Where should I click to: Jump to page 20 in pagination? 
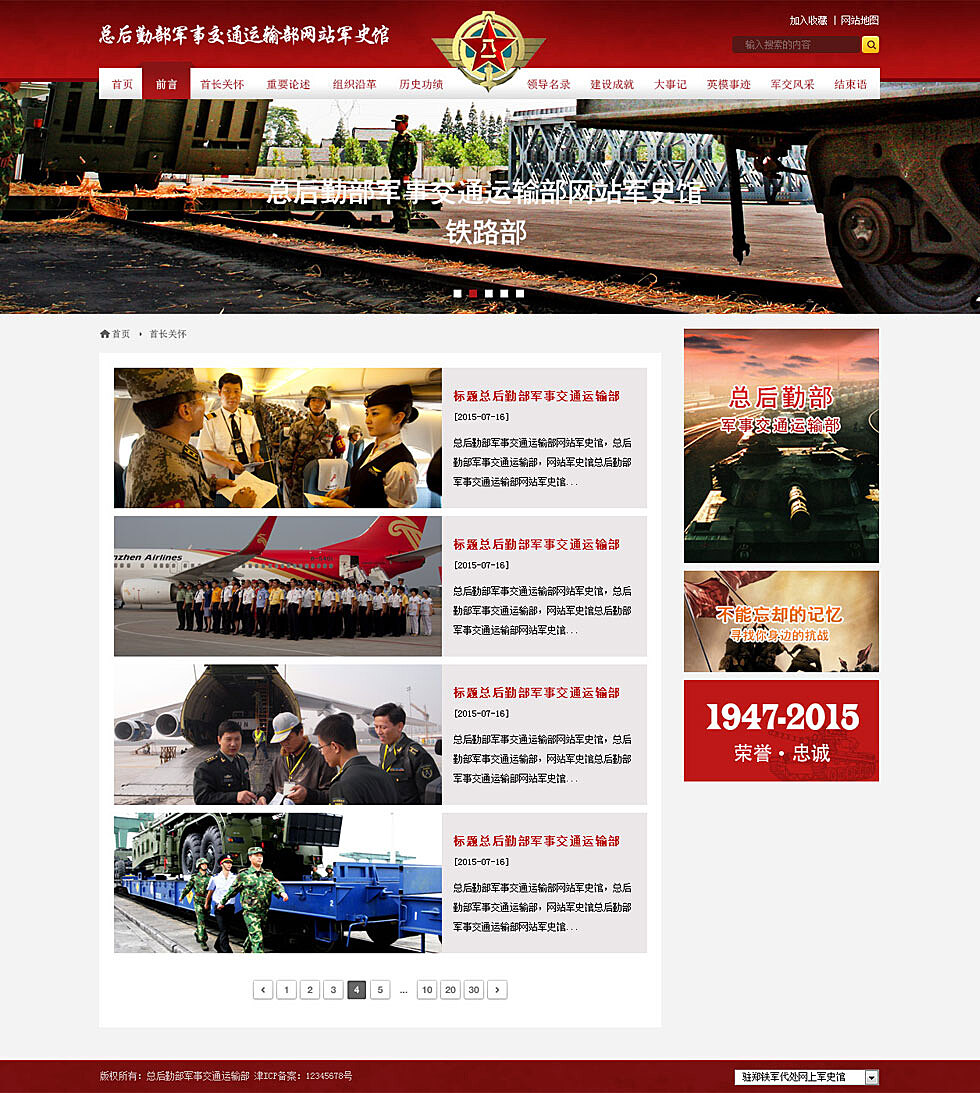tap(450, 990)
